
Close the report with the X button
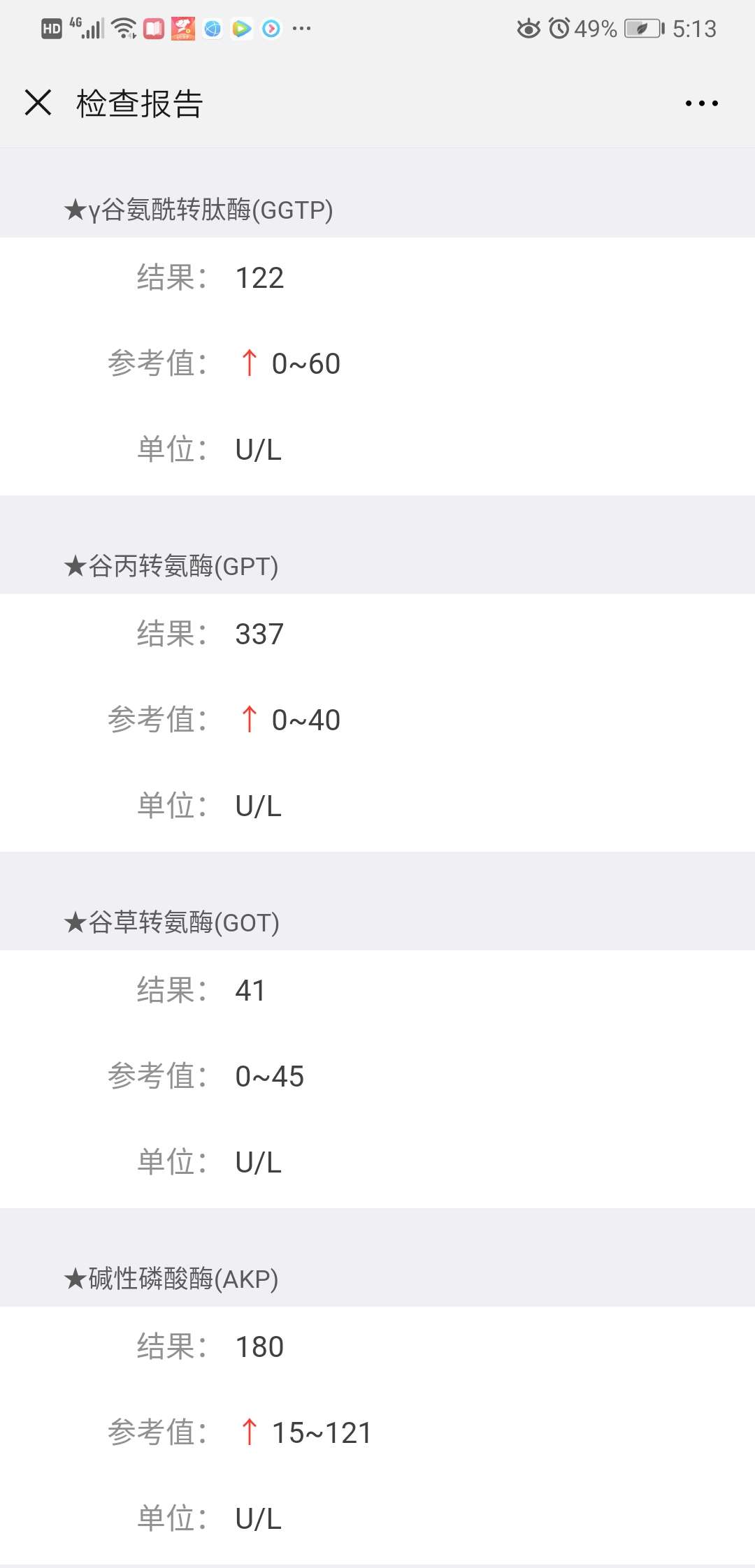38,103
